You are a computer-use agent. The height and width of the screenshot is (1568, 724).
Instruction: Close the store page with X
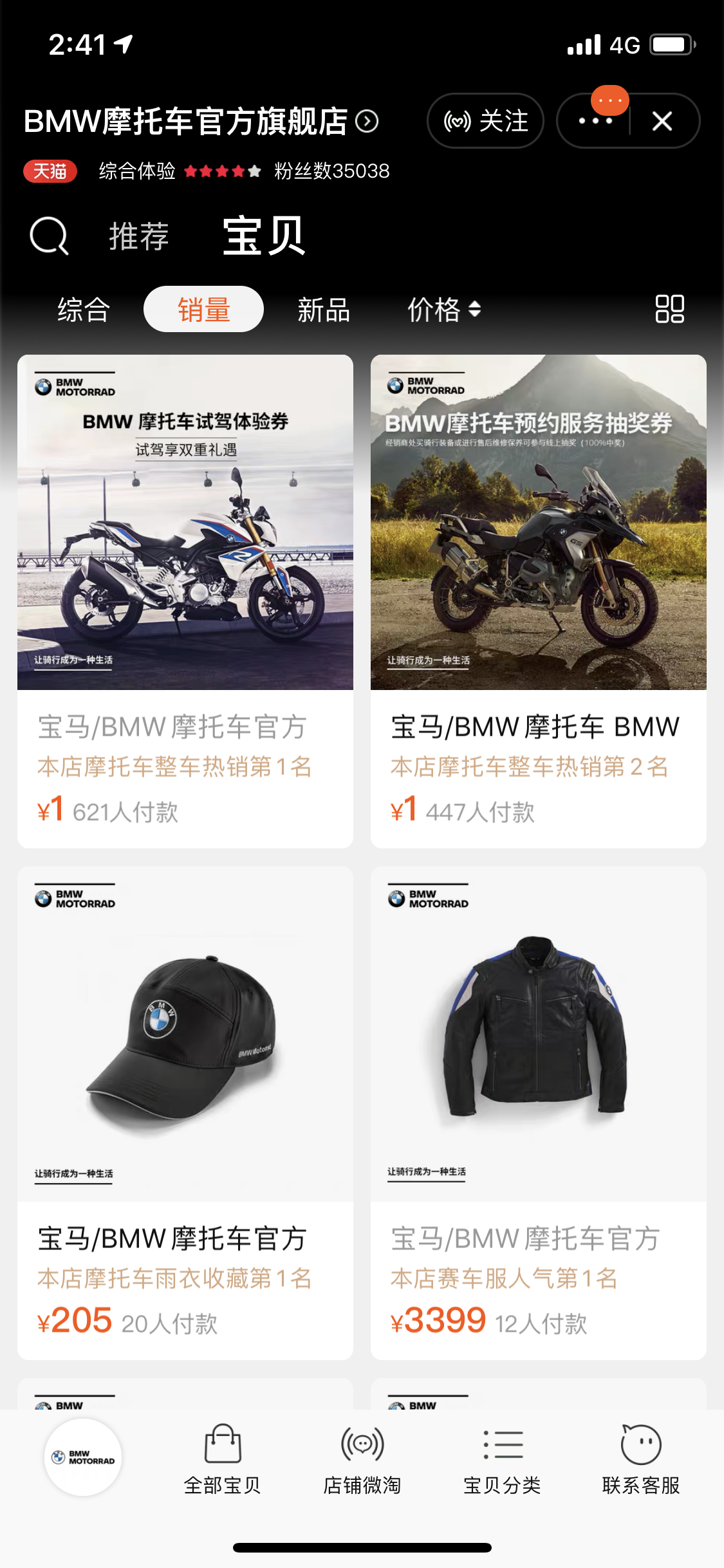[x=662, y=121]
